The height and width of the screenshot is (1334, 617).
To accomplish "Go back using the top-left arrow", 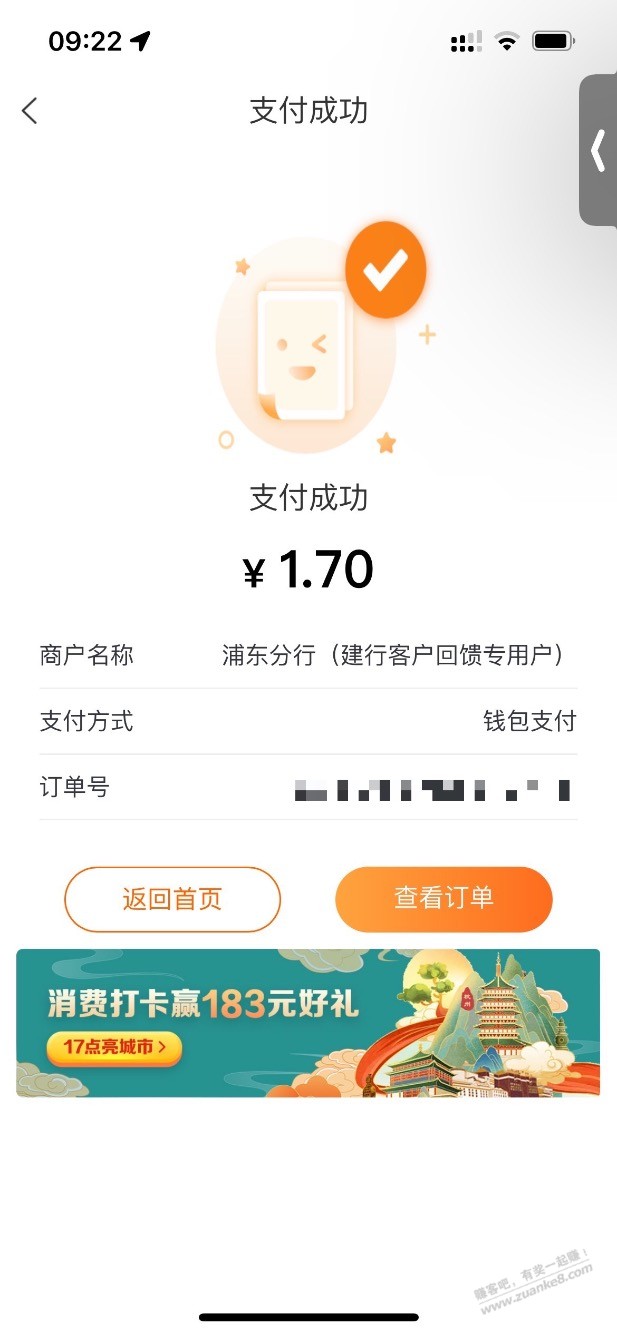I will coord(30,111).
